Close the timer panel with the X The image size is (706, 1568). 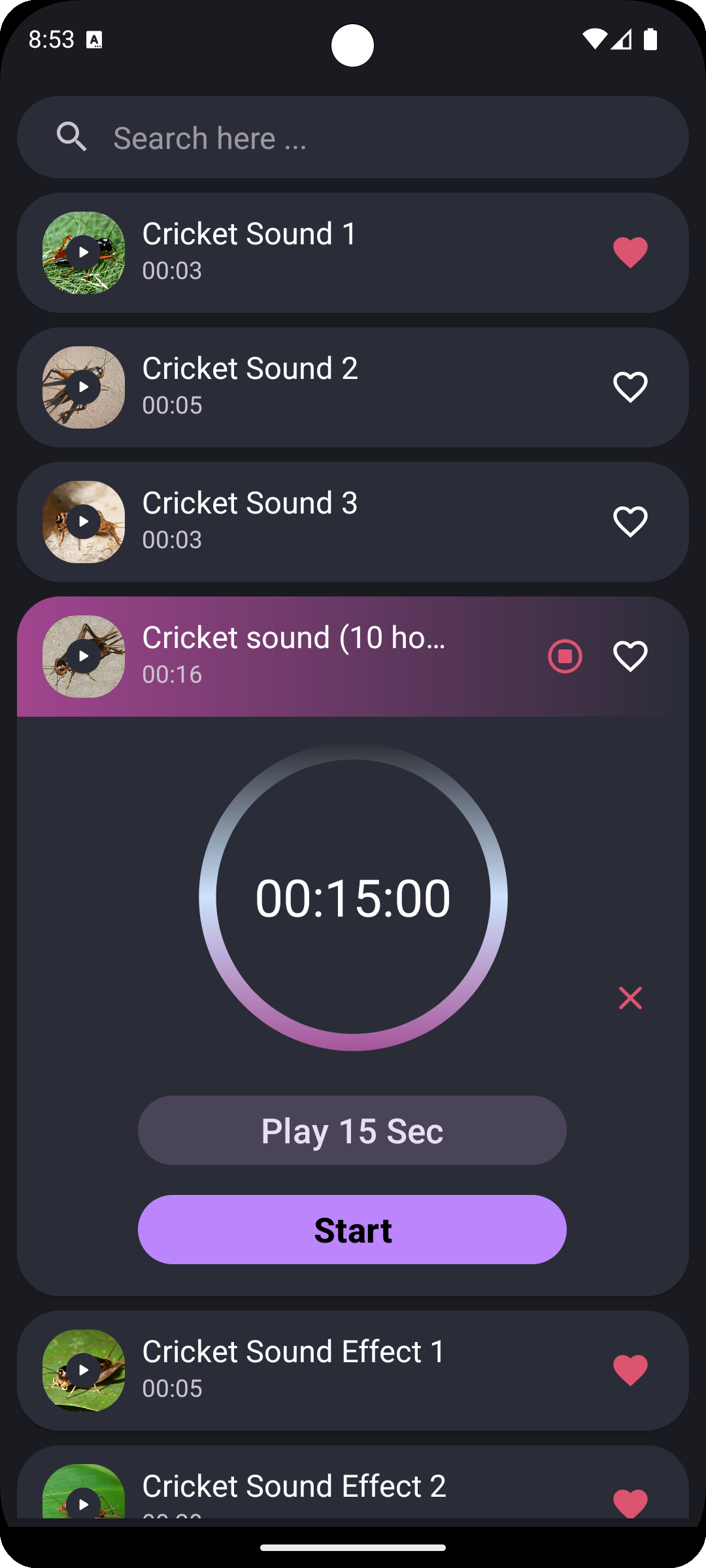tap(630, 998)
